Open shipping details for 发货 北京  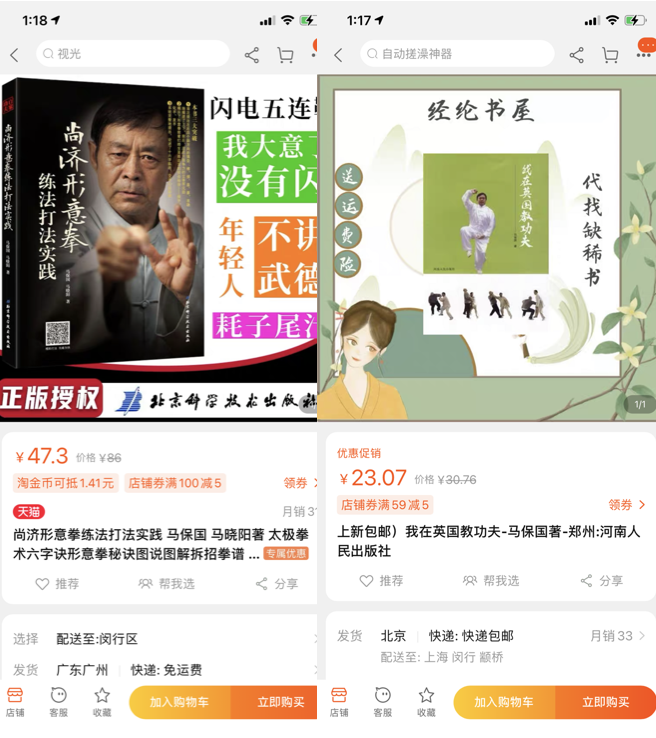(x=490, y=636)
